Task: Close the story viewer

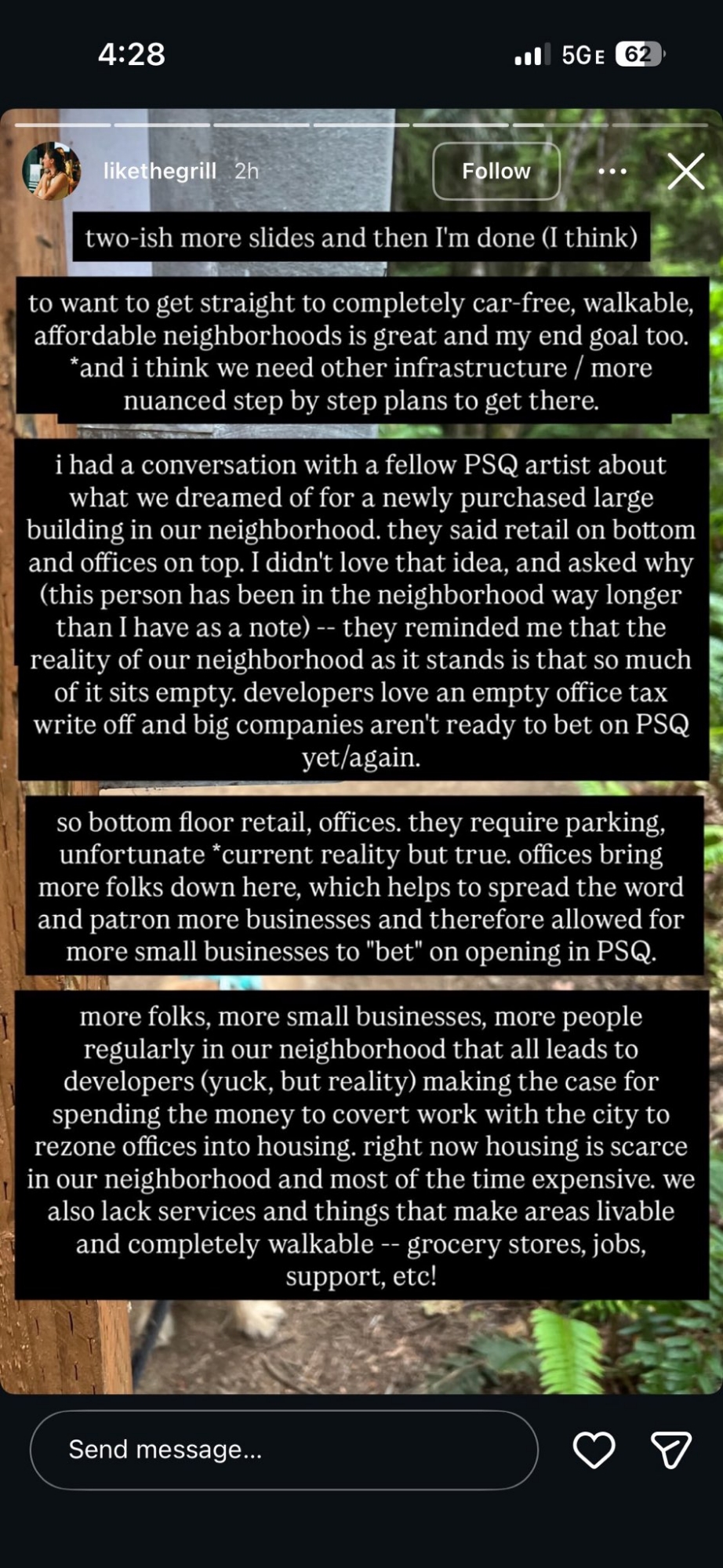Action: coord(685,171)
